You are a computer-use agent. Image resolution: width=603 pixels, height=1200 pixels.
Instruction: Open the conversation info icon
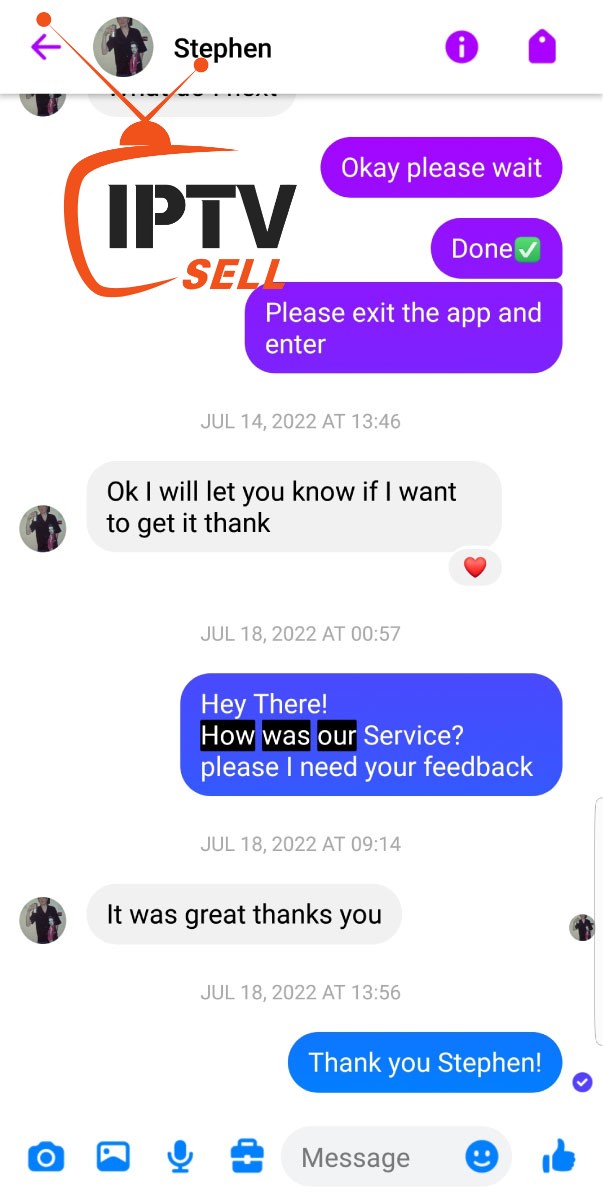point(461,47)
